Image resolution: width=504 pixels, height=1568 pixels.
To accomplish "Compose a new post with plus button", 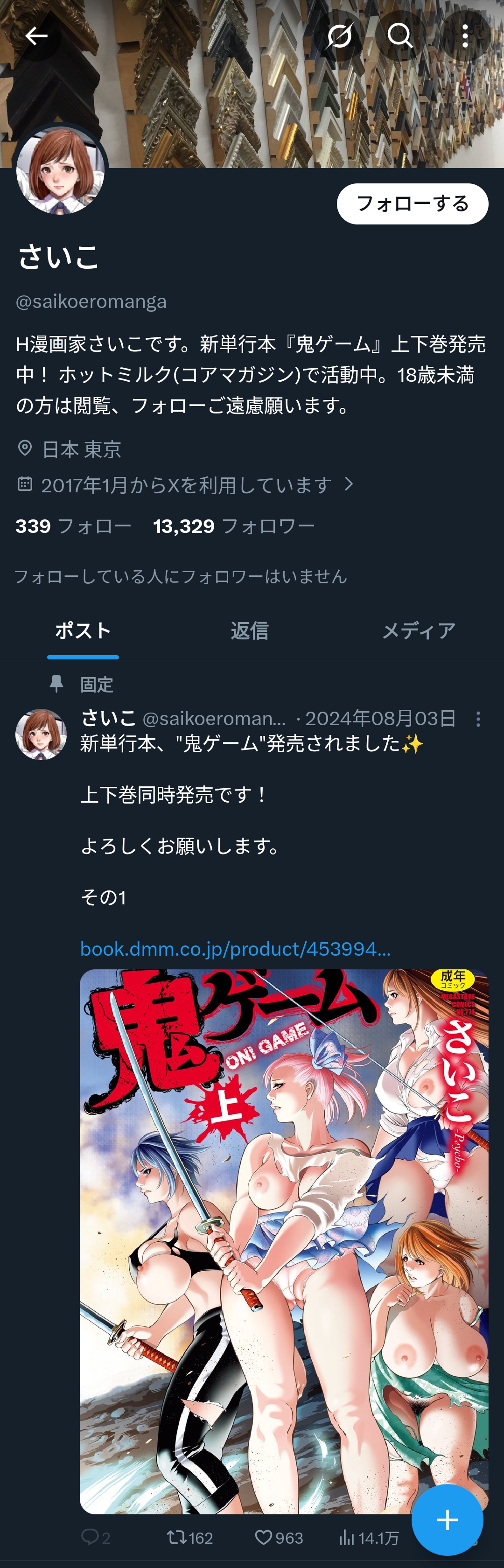I will click(x=448, y=1520).
